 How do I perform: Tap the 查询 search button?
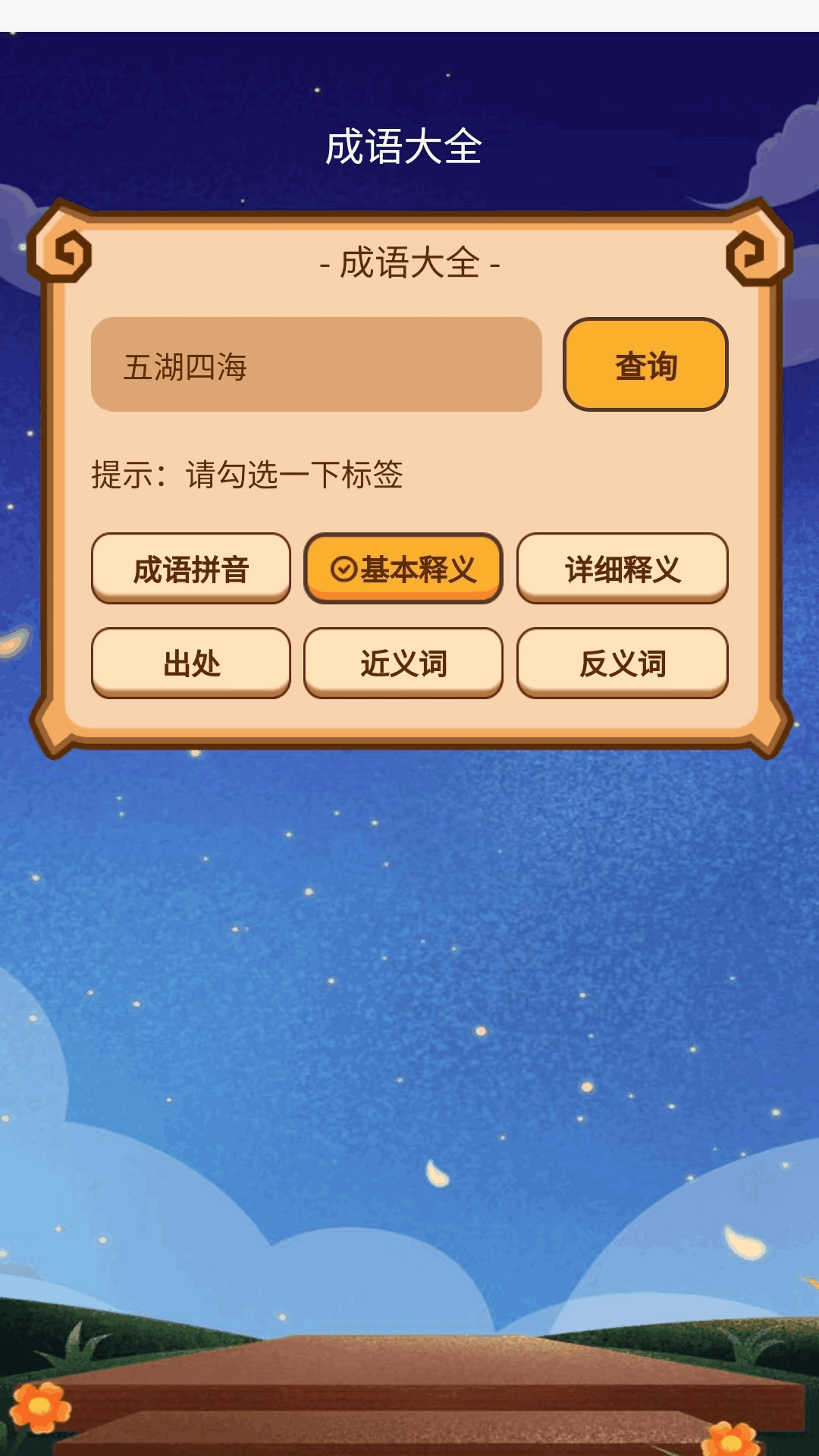(x=645, y=365)
